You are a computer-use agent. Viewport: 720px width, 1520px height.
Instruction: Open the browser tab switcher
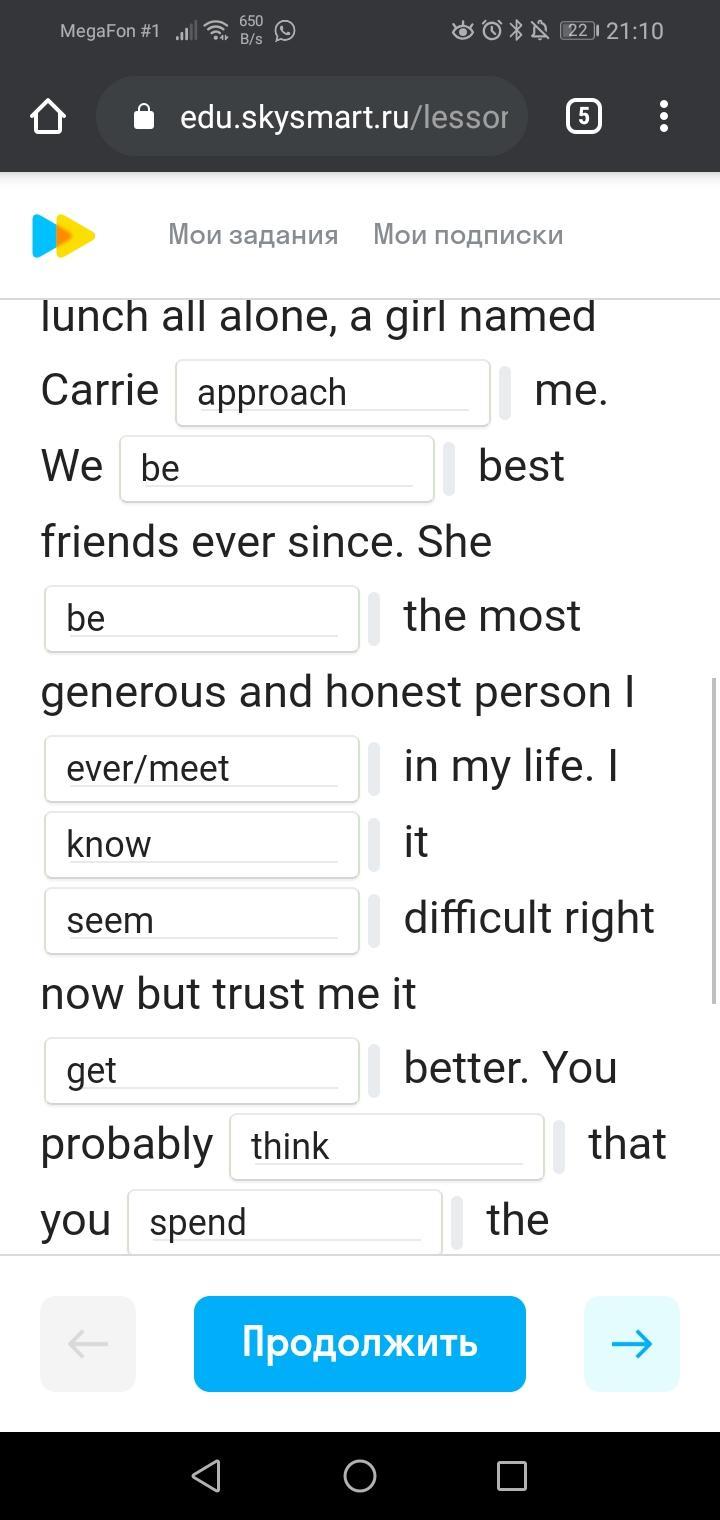584,117
